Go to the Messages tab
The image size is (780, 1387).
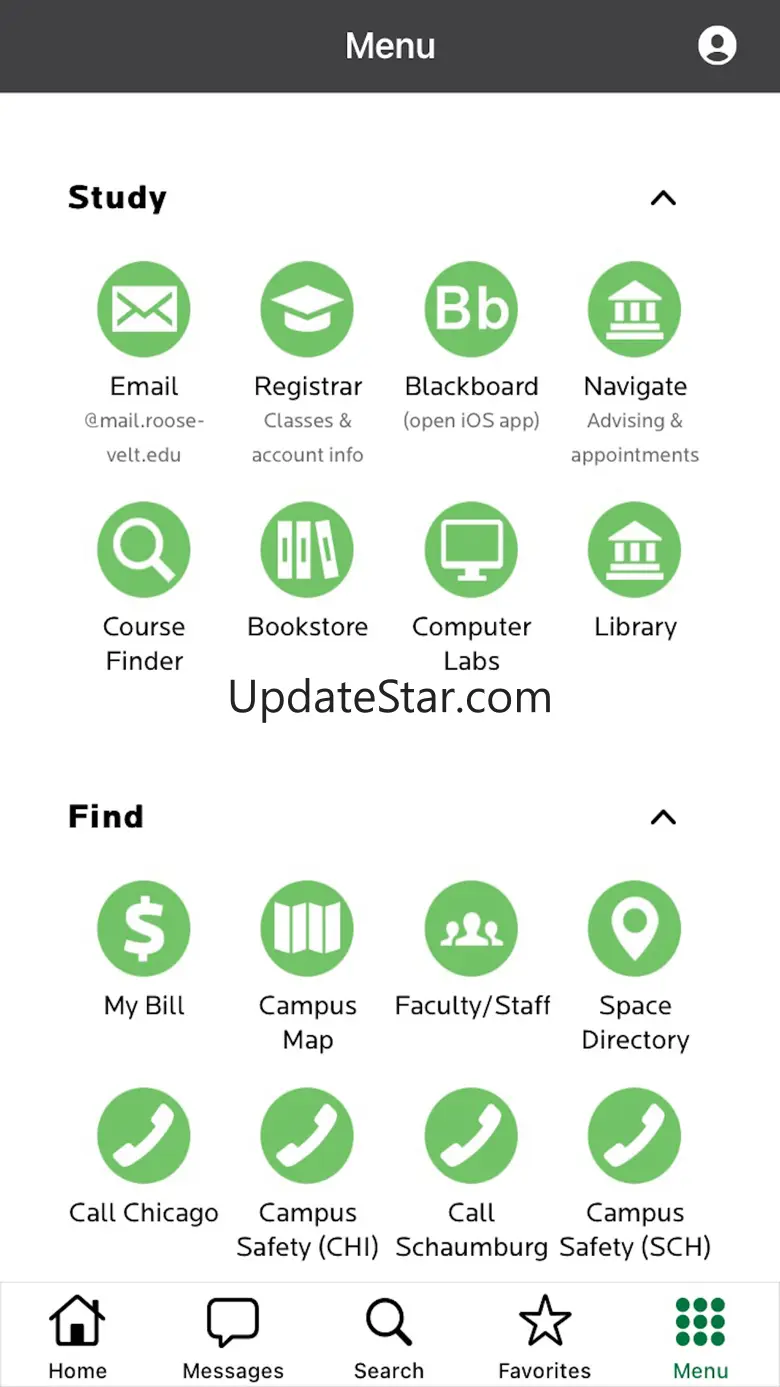click(x=233, y=1335)
